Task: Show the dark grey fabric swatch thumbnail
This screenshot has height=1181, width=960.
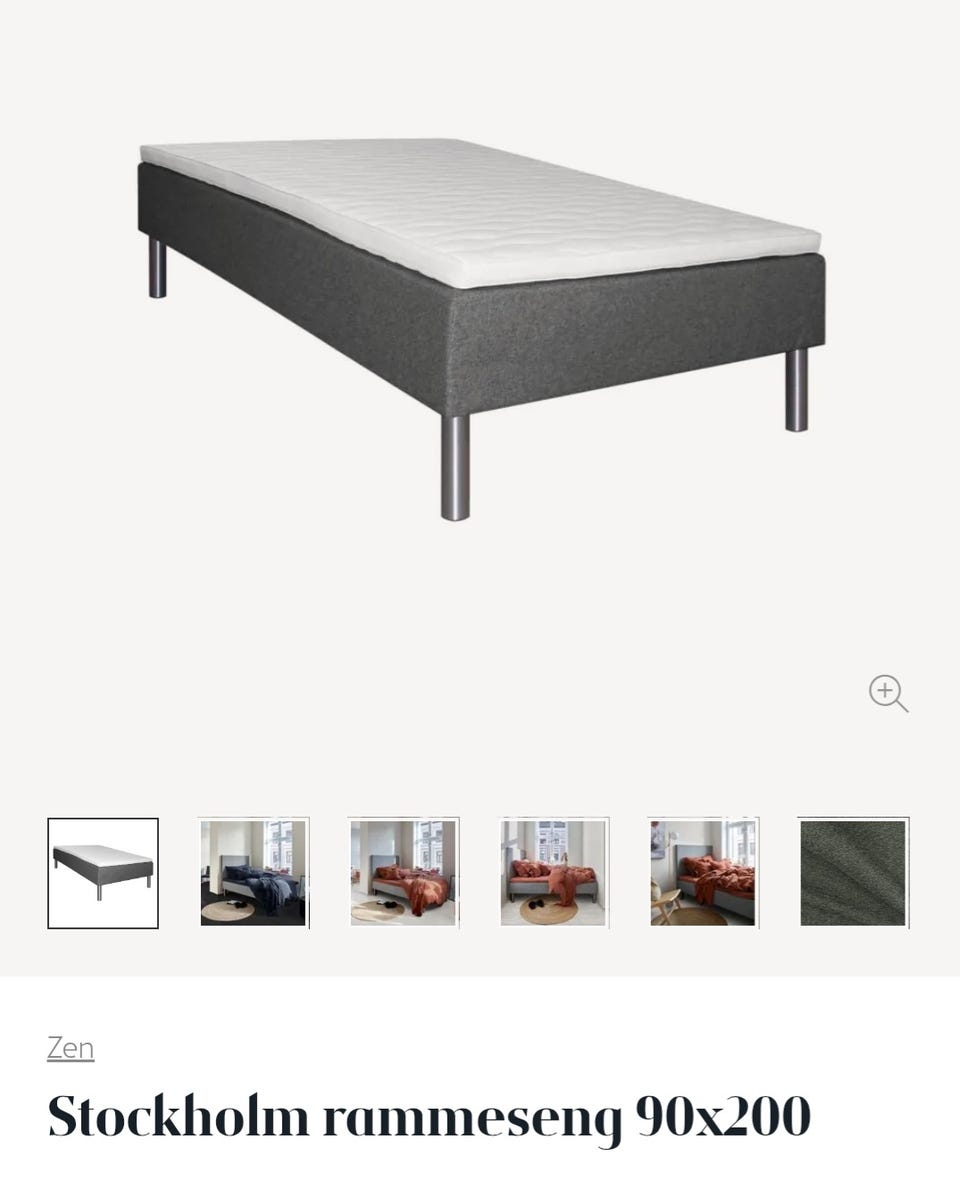Action: coord(853,873)
